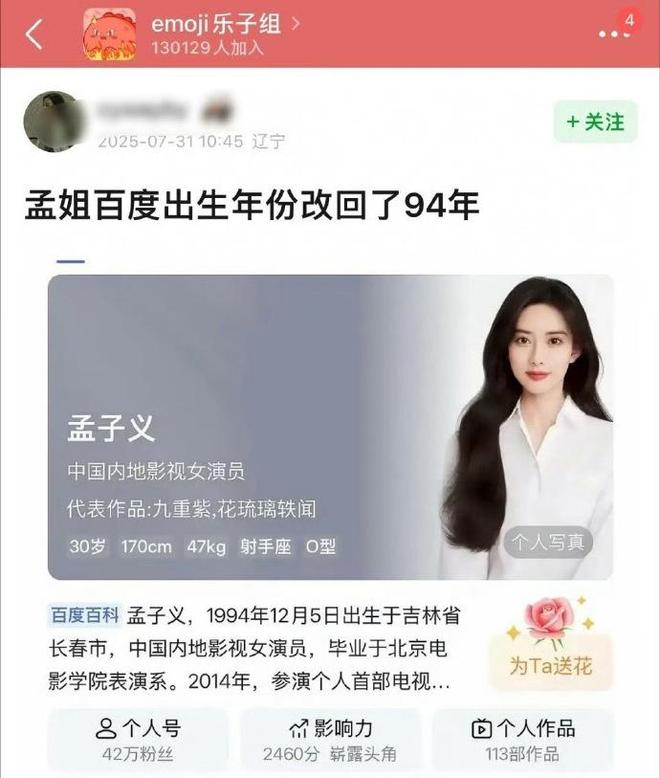Image resolution: width=660 pixels, height=778 pixels.
Task: Follow the author with +关注
Action: click(596, 122)
